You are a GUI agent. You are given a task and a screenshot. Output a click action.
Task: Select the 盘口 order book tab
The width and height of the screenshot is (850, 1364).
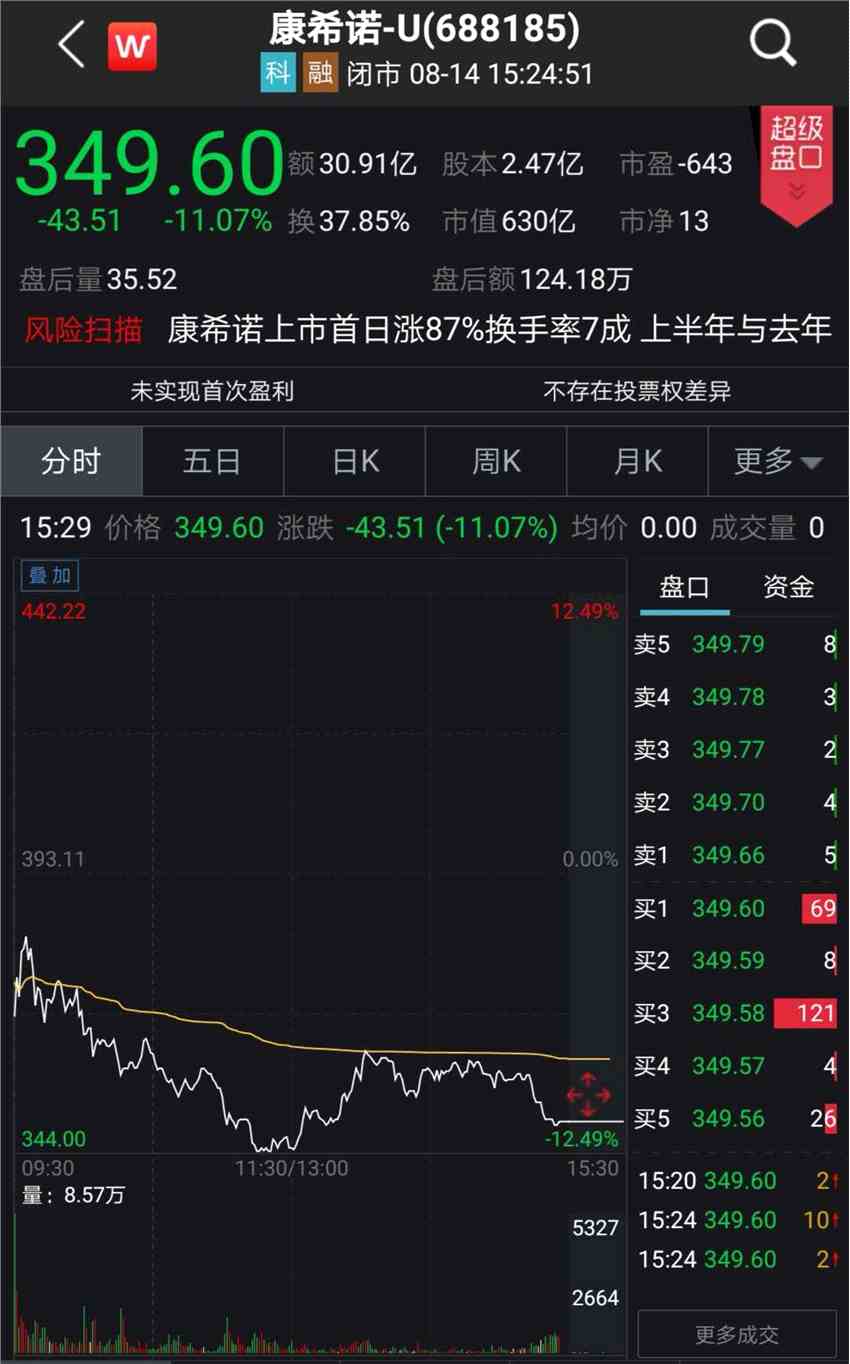[x=685, y=587]
